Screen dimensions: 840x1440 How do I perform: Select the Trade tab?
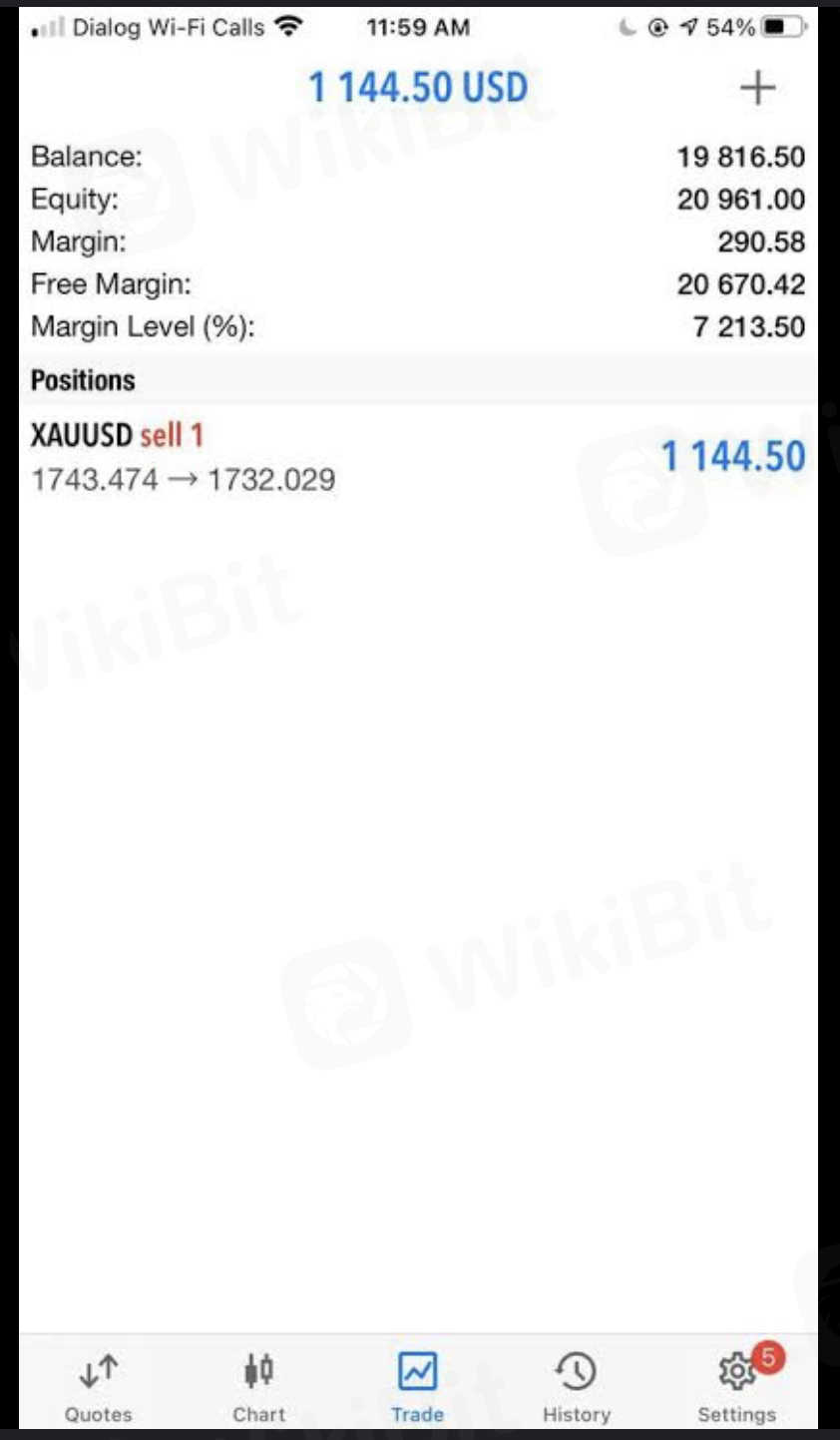417,1385
